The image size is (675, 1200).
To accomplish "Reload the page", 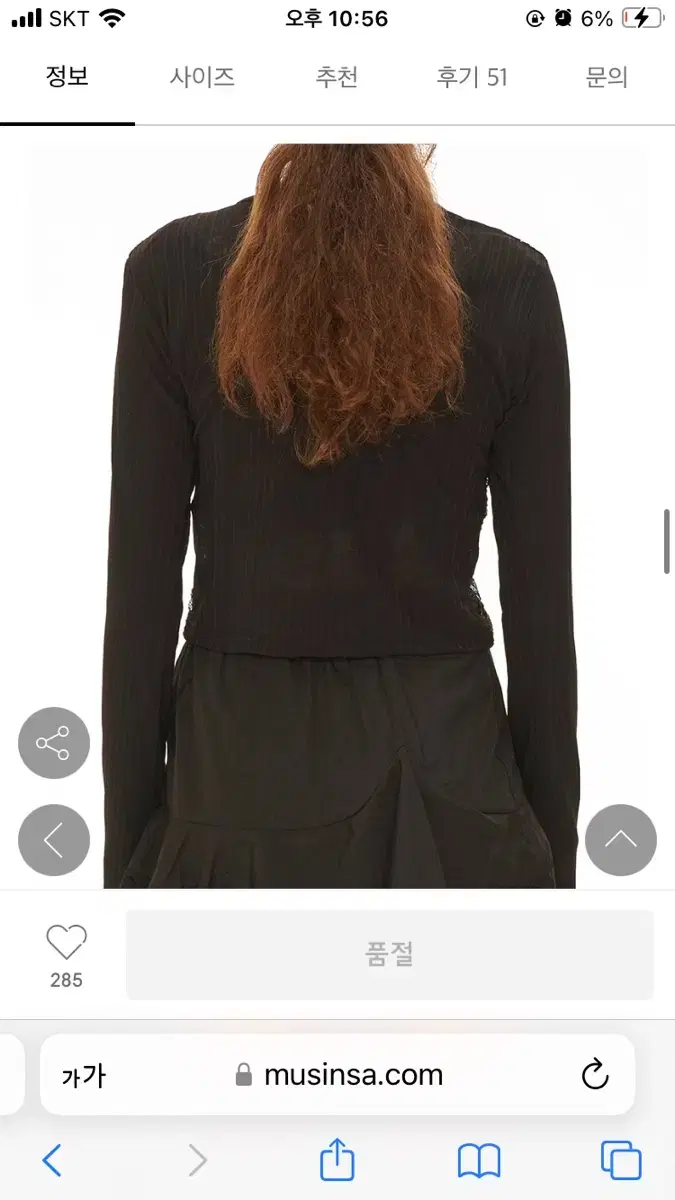I will click(x=595, y=1075).
